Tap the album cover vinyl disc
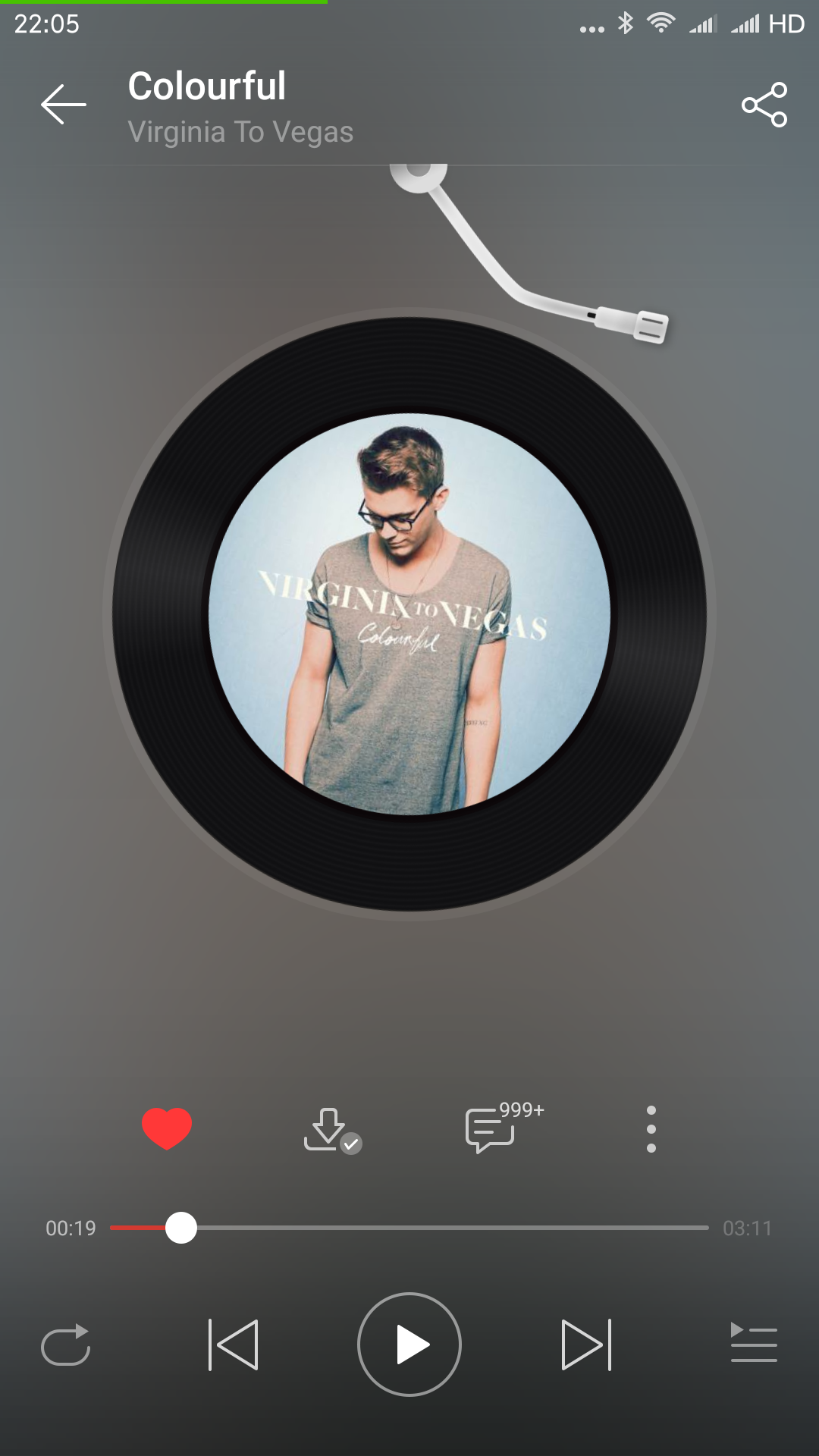Viewport: 819px width, 1456px height. pyautogui.click(x=409, y=614)
